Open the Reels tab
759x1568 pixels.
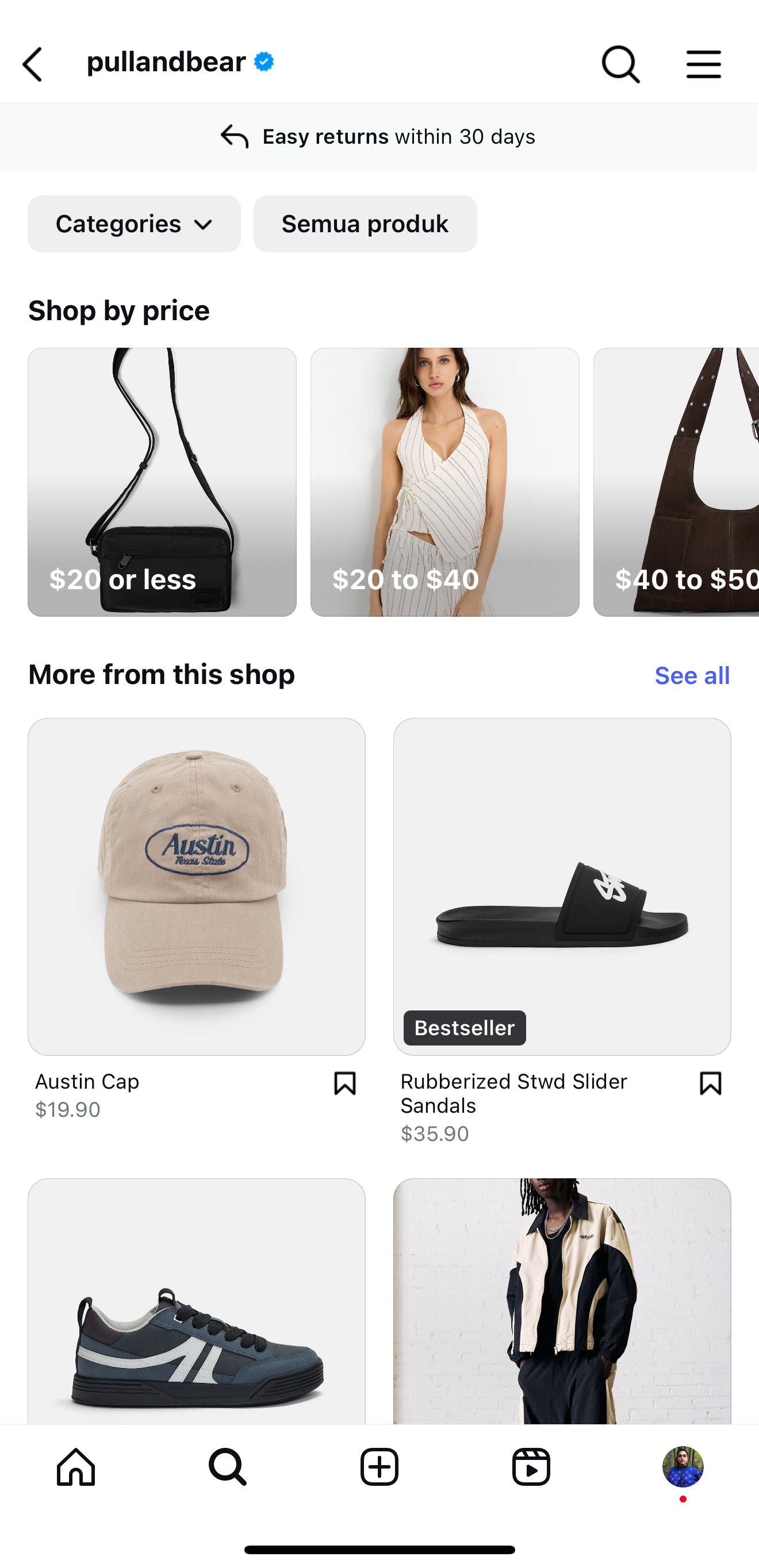(x=531, y=1467)
